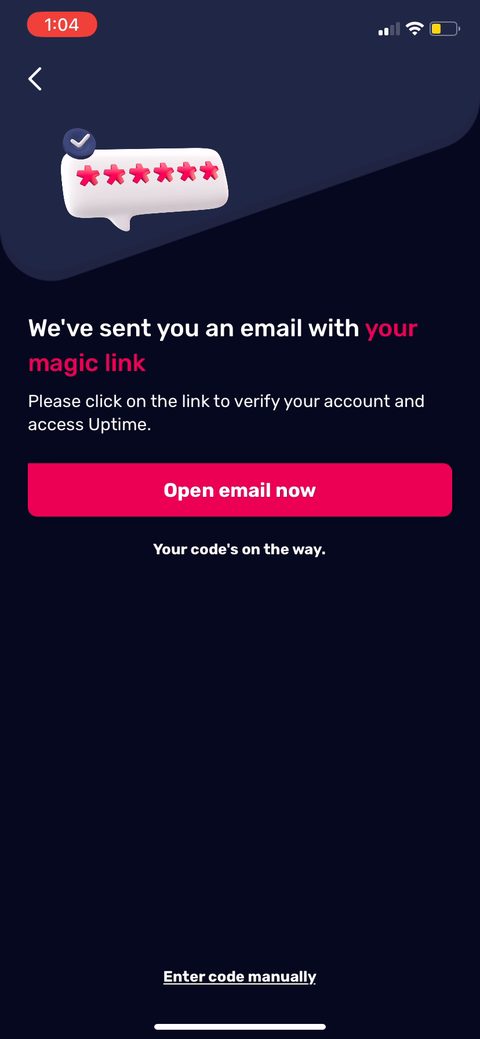Go back using the top-left arrow

[35, 79]
